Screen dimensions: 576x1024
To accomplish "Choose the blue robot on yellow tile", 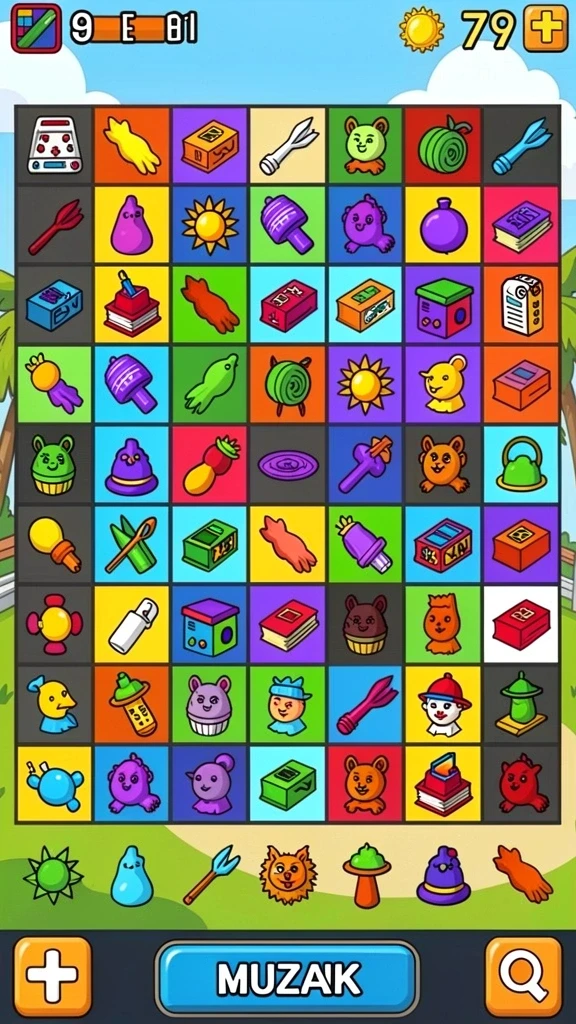I will [x=54, y=784].
